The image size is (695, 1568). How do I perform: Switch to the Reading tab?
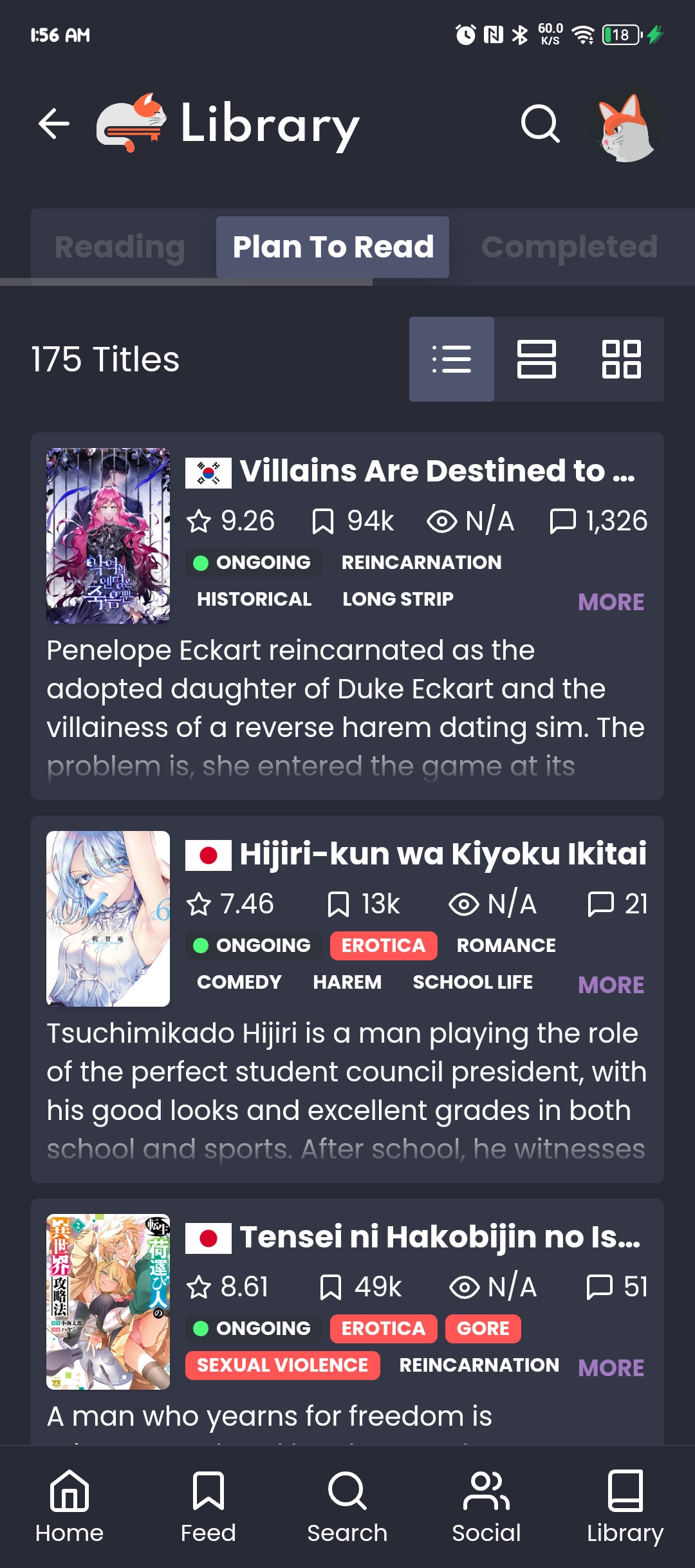[x=120, y=247]
